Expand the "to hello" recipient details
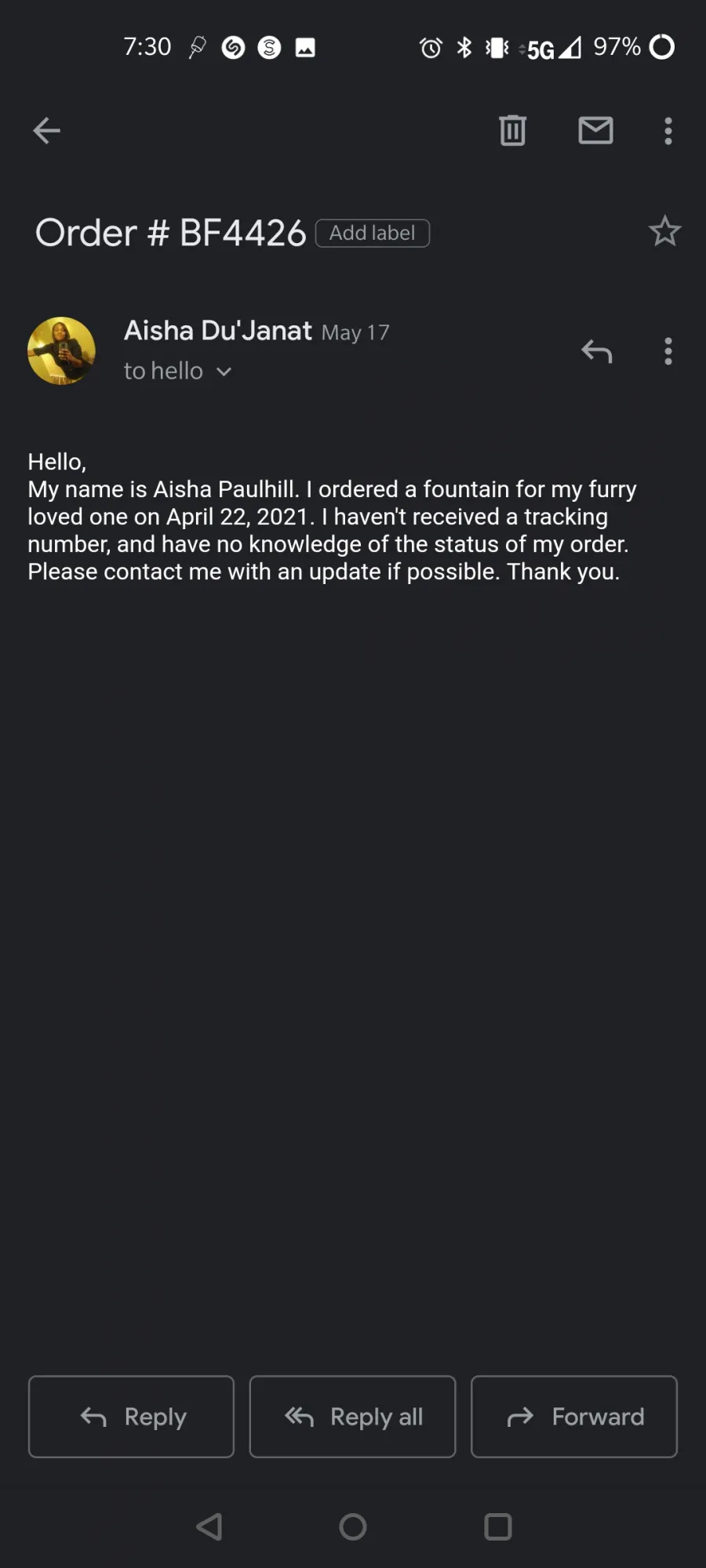The image size is (706, 1568). [178, 371]
